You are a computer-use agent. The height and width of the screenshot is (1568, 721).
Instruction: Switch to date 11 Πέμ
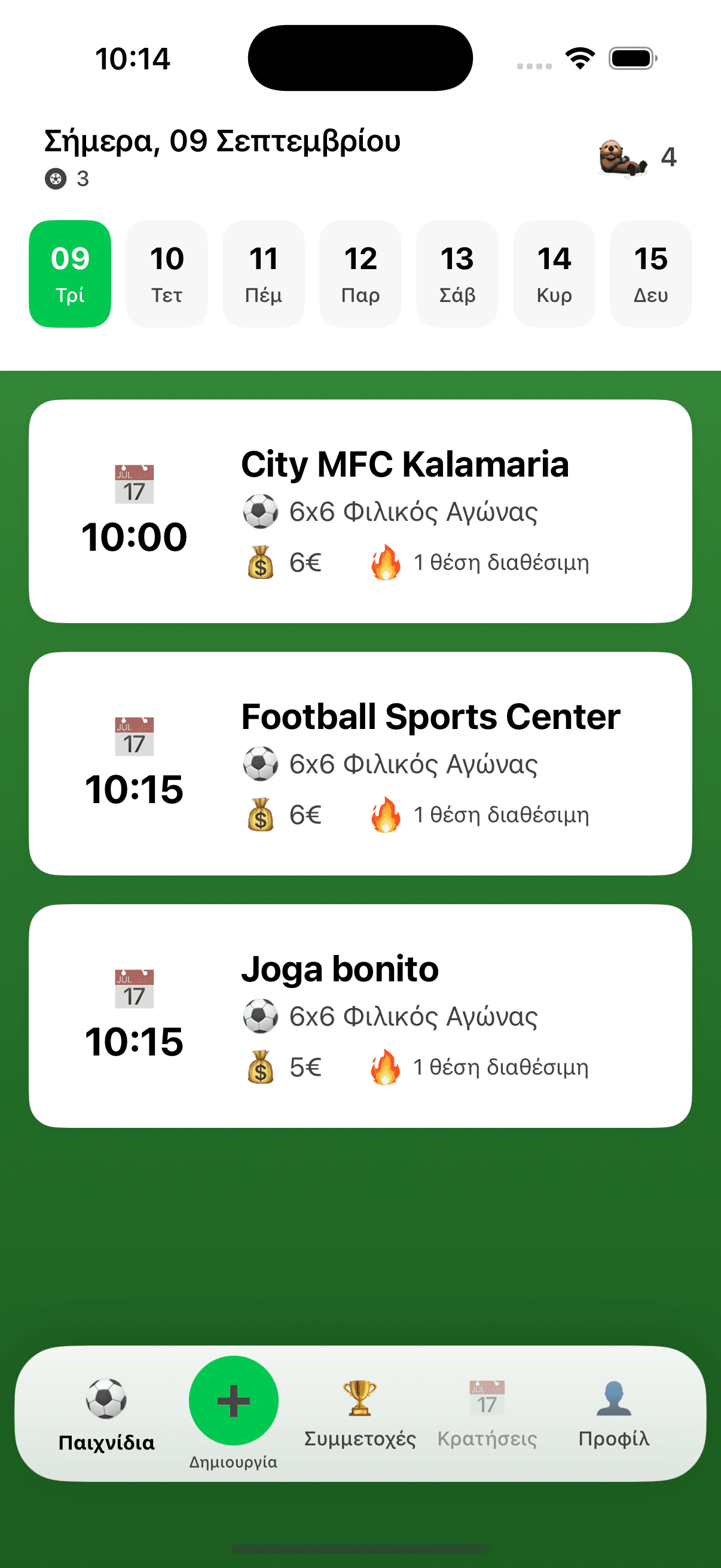tap(264, 273)
